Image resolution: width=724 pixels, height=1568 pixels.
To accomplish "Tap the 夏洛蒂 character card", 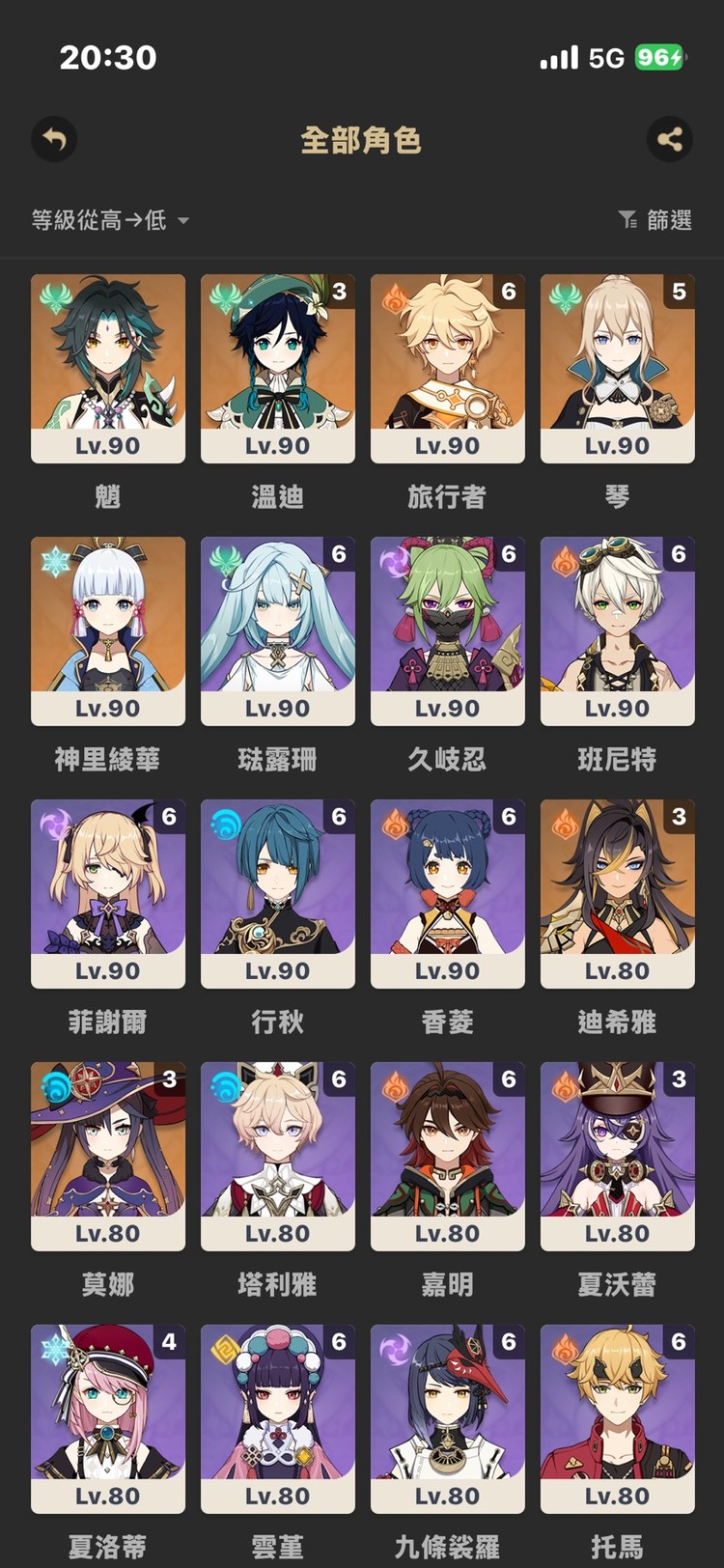I will pyautogui.click(x=107, y=1418).
